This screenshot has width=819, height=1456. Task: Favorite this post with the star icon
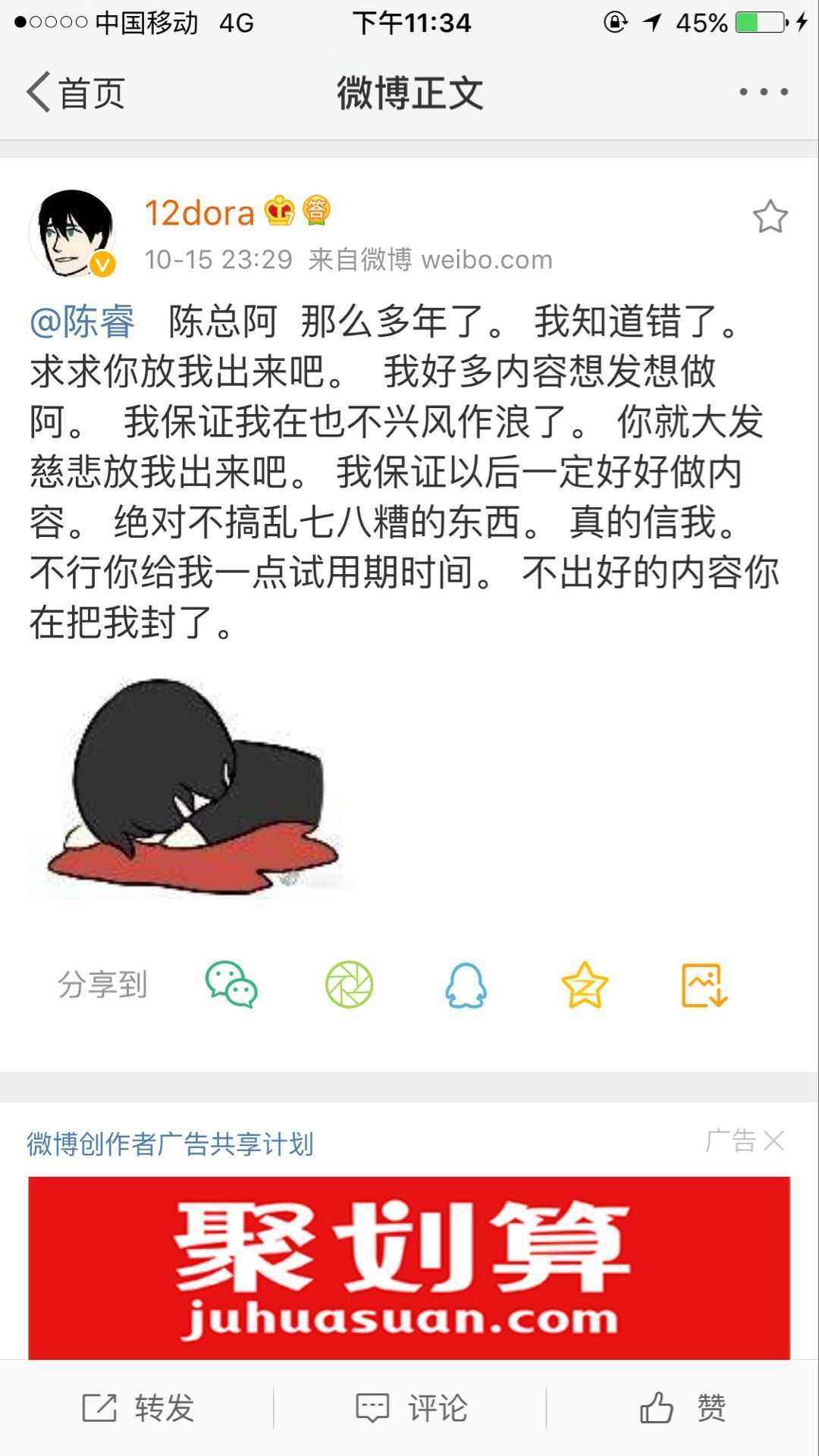tap(770, 217)
